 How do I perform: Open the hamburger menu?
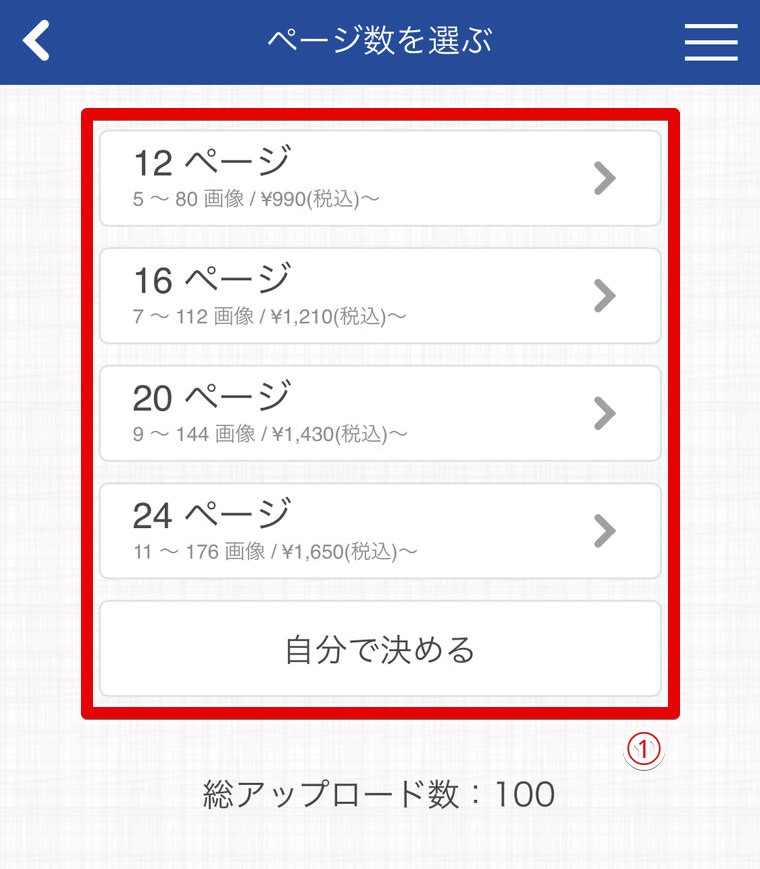(x=711, y=42)
